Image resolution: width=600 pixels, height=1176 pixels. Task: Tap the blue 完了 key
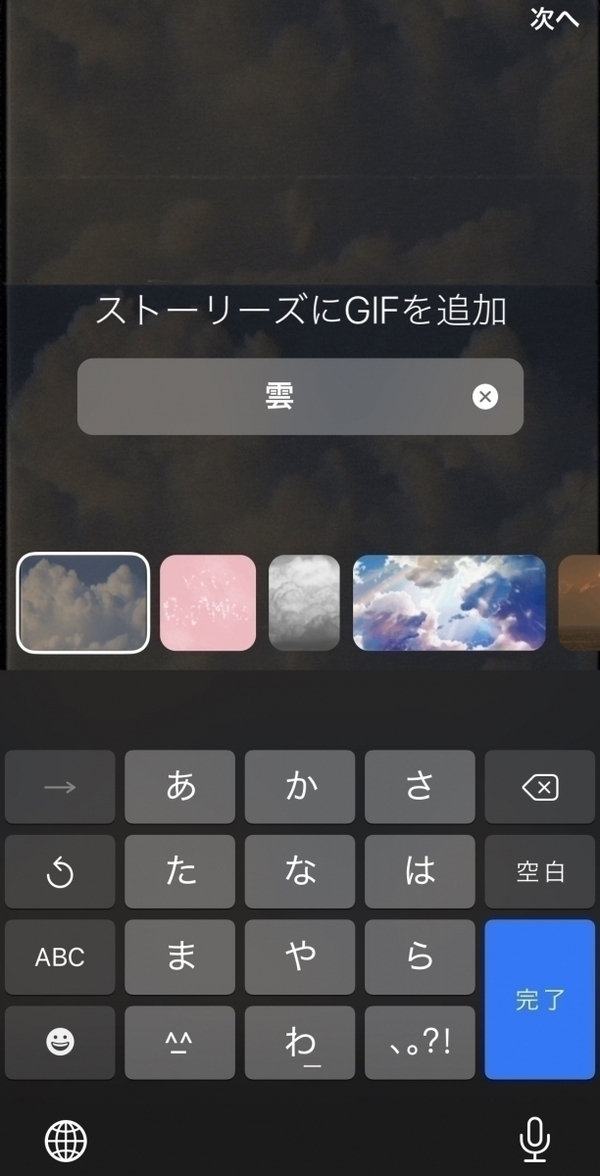coord(540,1000)
